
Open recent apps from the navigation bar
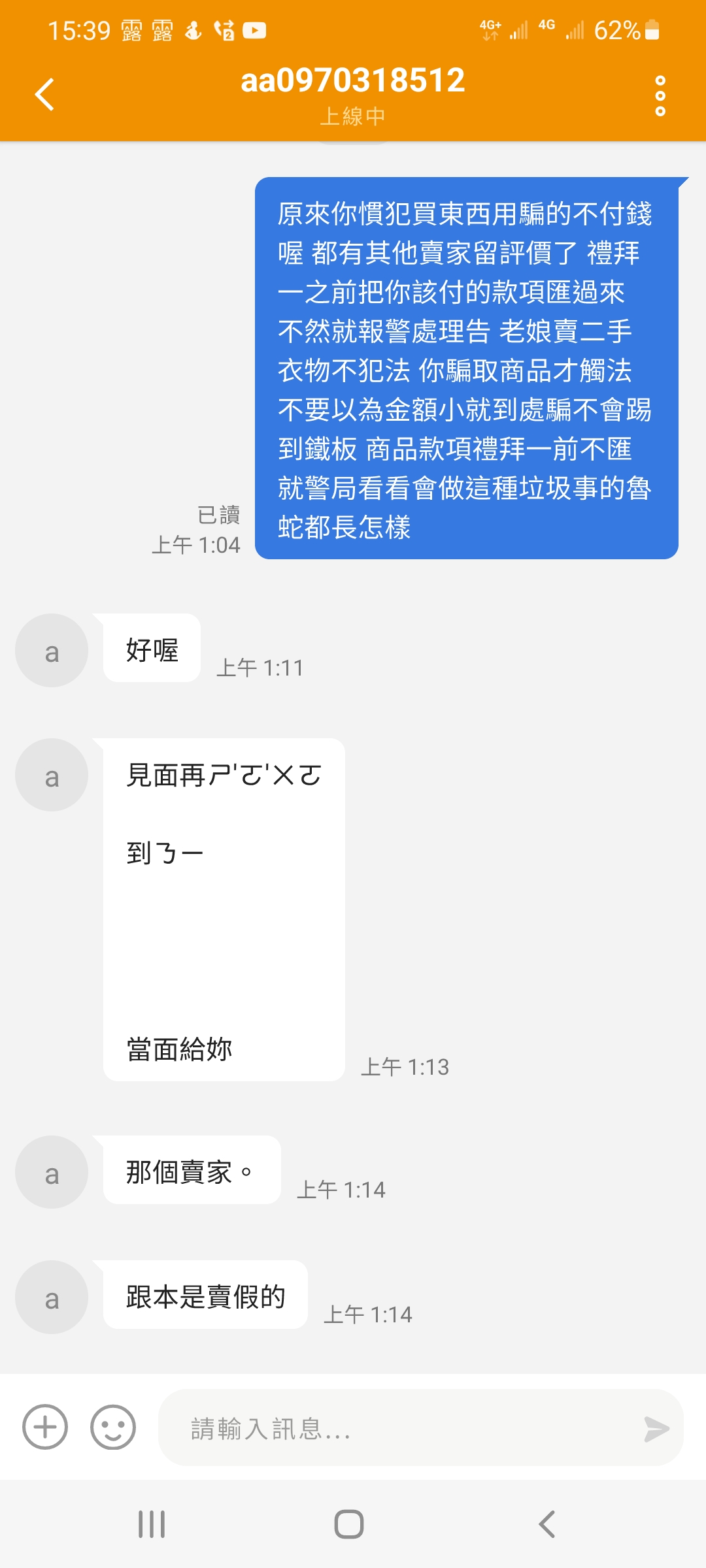[x=152, y=1524]
